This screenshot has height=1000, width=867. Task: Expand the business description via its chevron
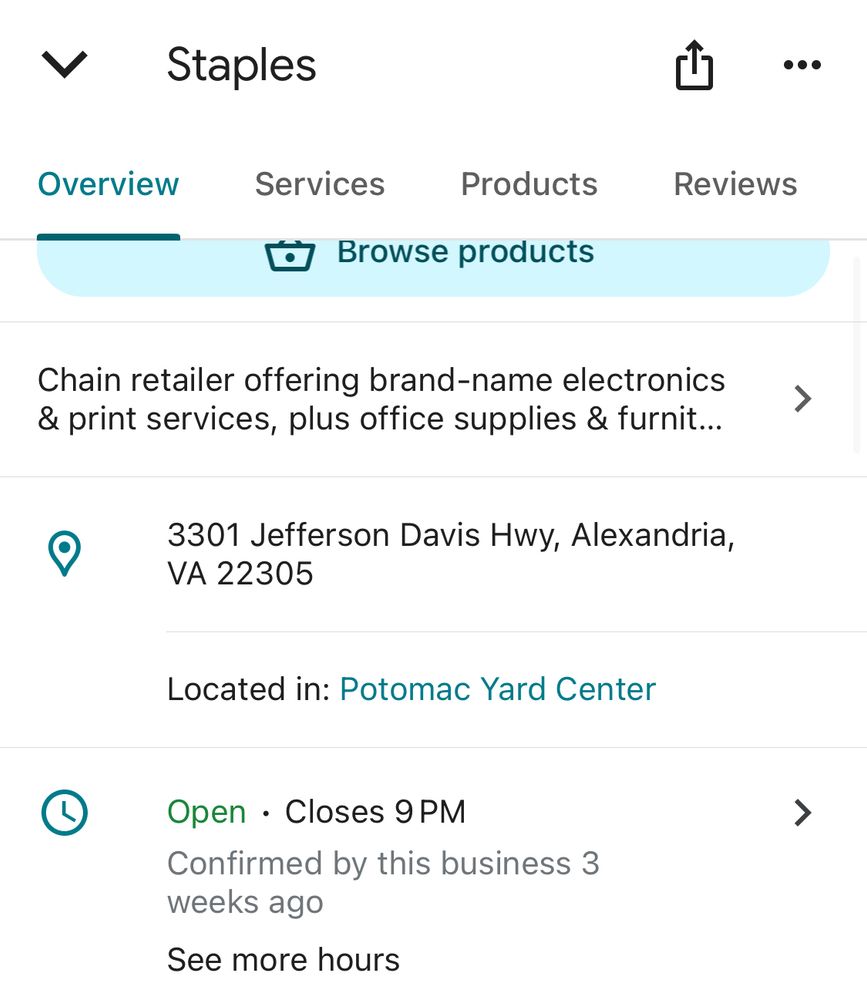[x=802, y=398]
